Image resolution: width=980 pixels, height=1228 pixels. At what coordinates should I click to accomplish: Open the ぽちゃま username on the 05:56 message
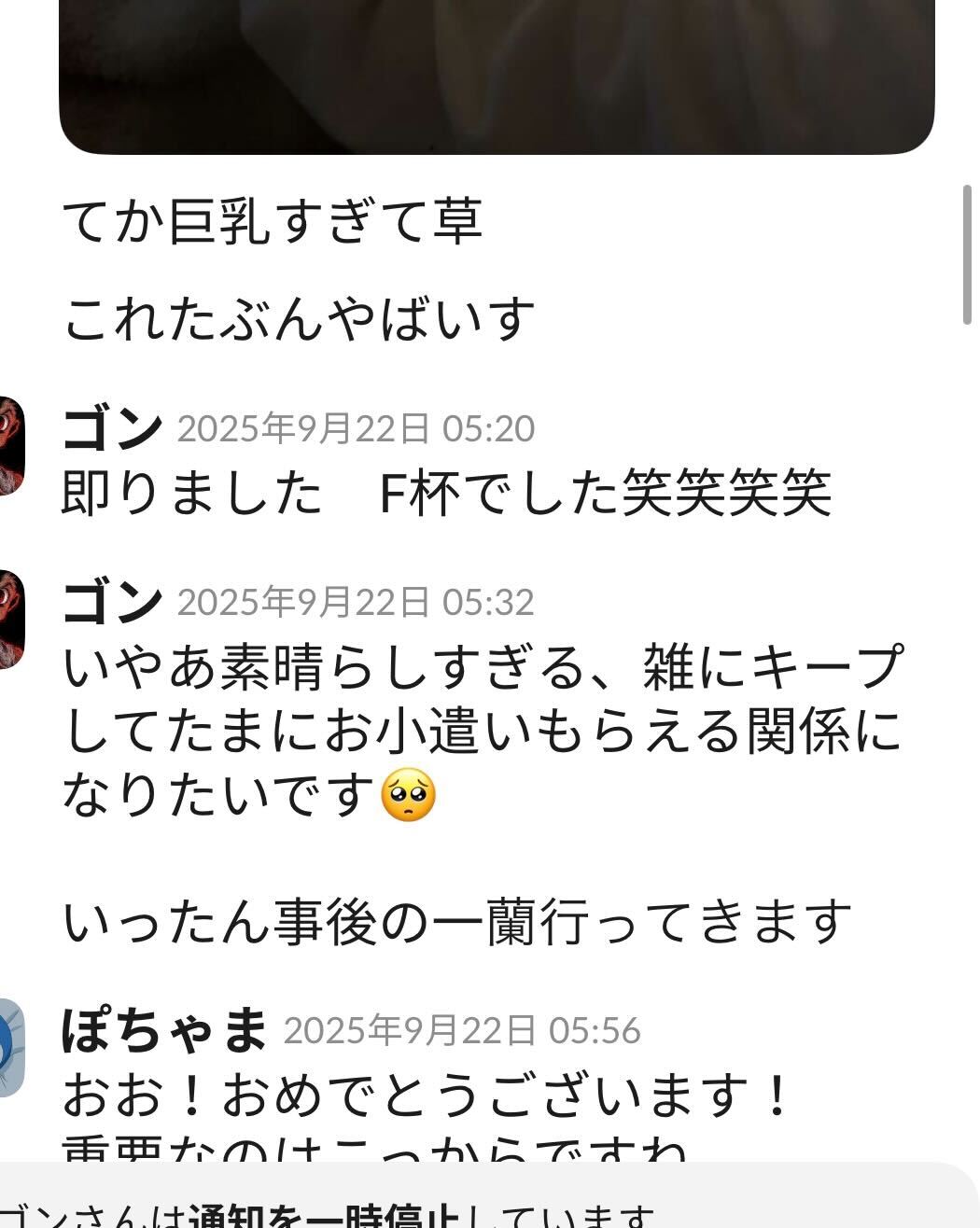[164, 1029]
